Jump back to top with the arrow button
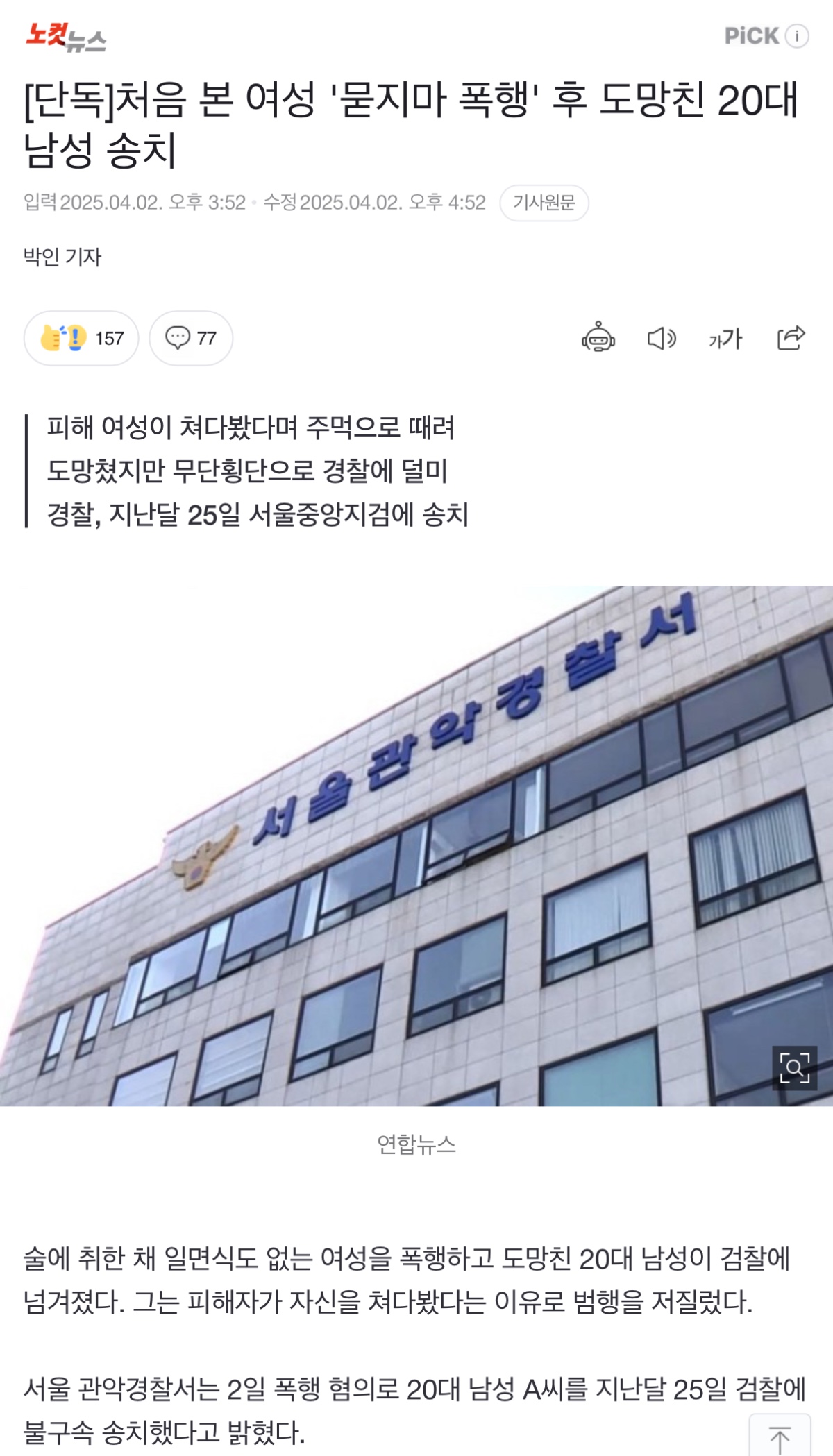Screen dimensions: 833x1456 coord(780,1438)
